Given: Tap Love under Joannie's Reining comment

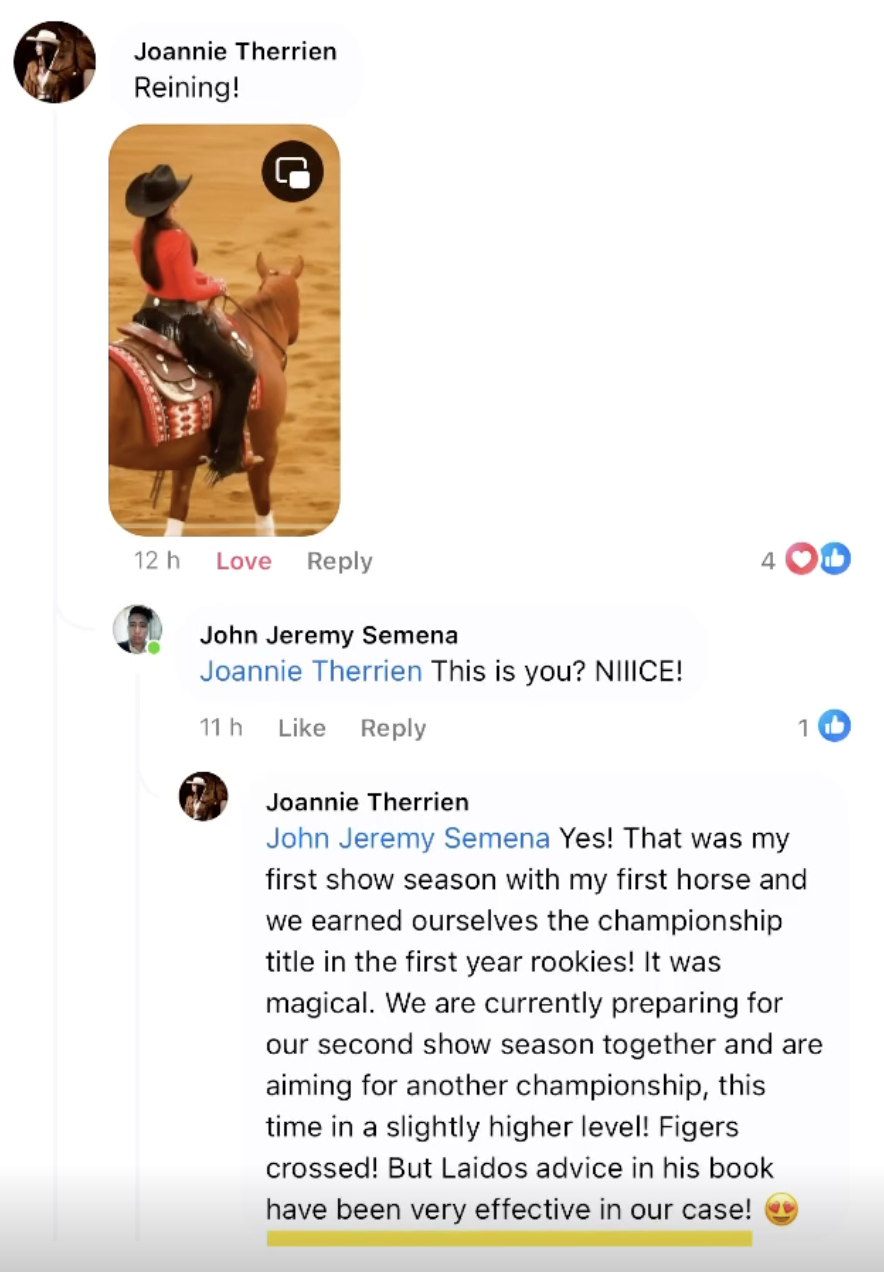Looking at the screenshot, I should point(243,561).
